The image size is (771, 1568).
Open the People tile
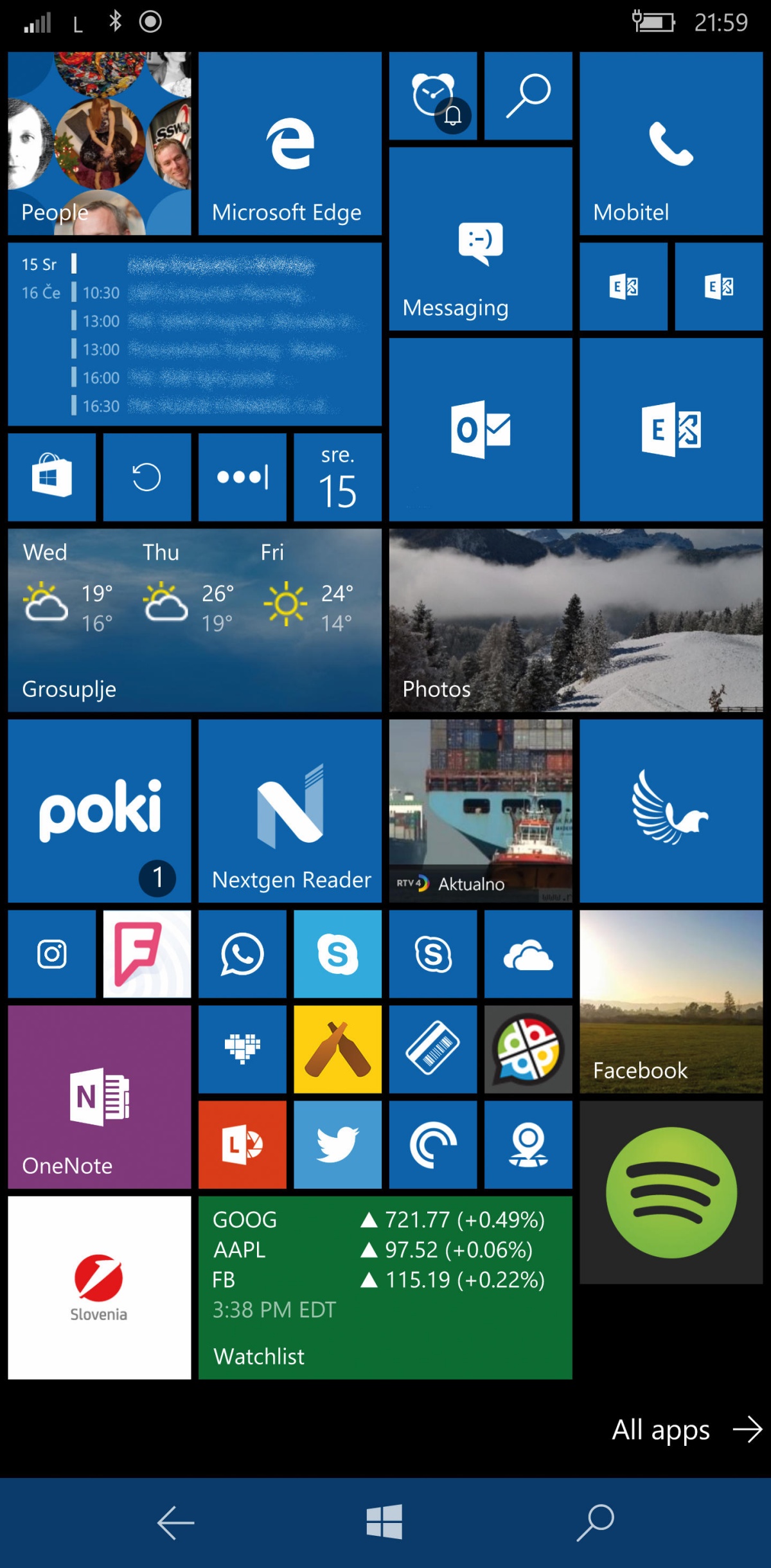[100, 143]
